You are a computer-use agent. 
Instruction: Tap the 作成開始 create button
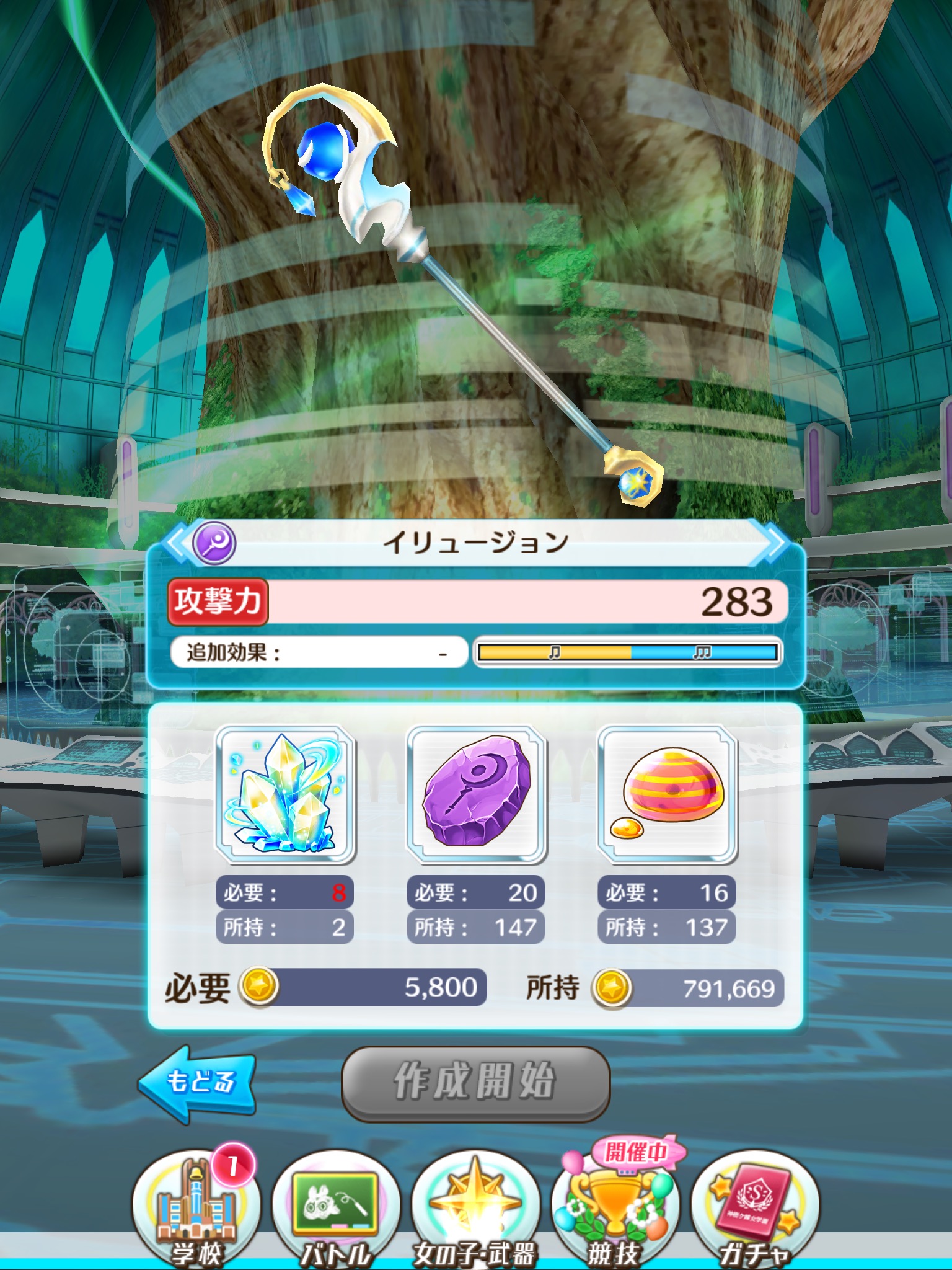tap(475, 1083)
